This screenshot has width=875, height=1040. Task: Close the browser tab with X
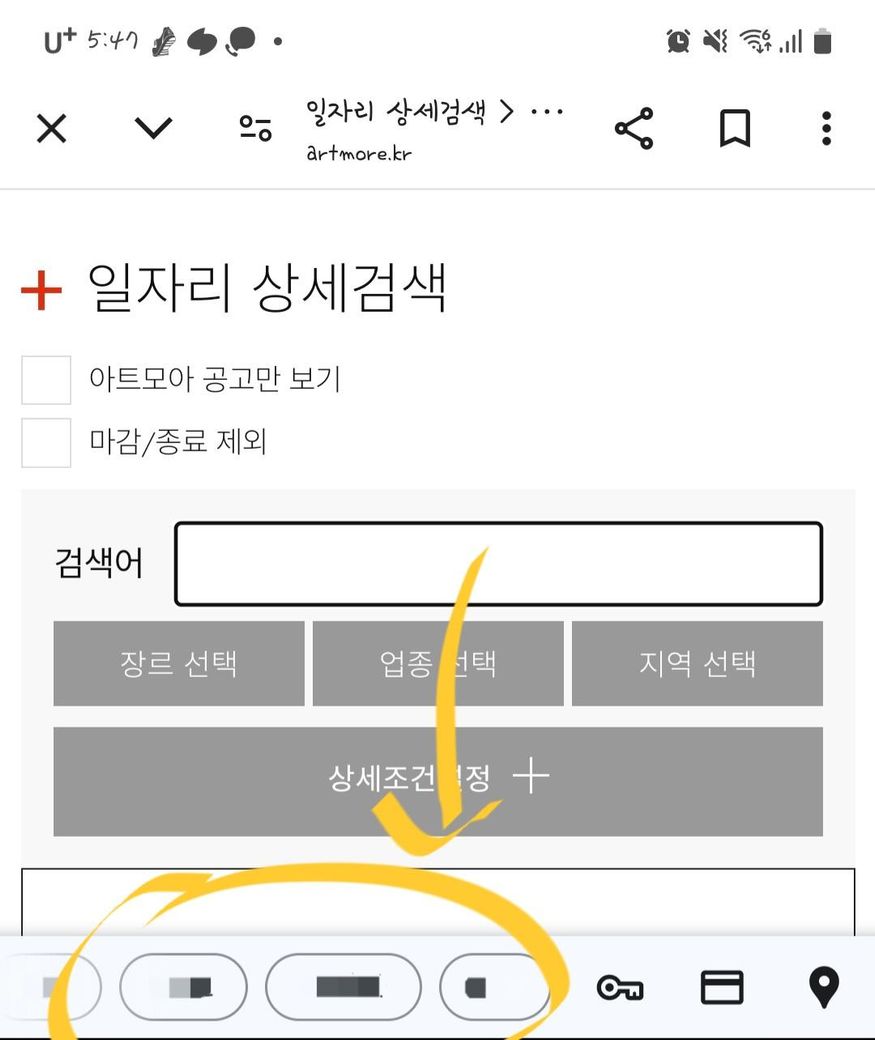pyautogui.click(x=51, y=129)
